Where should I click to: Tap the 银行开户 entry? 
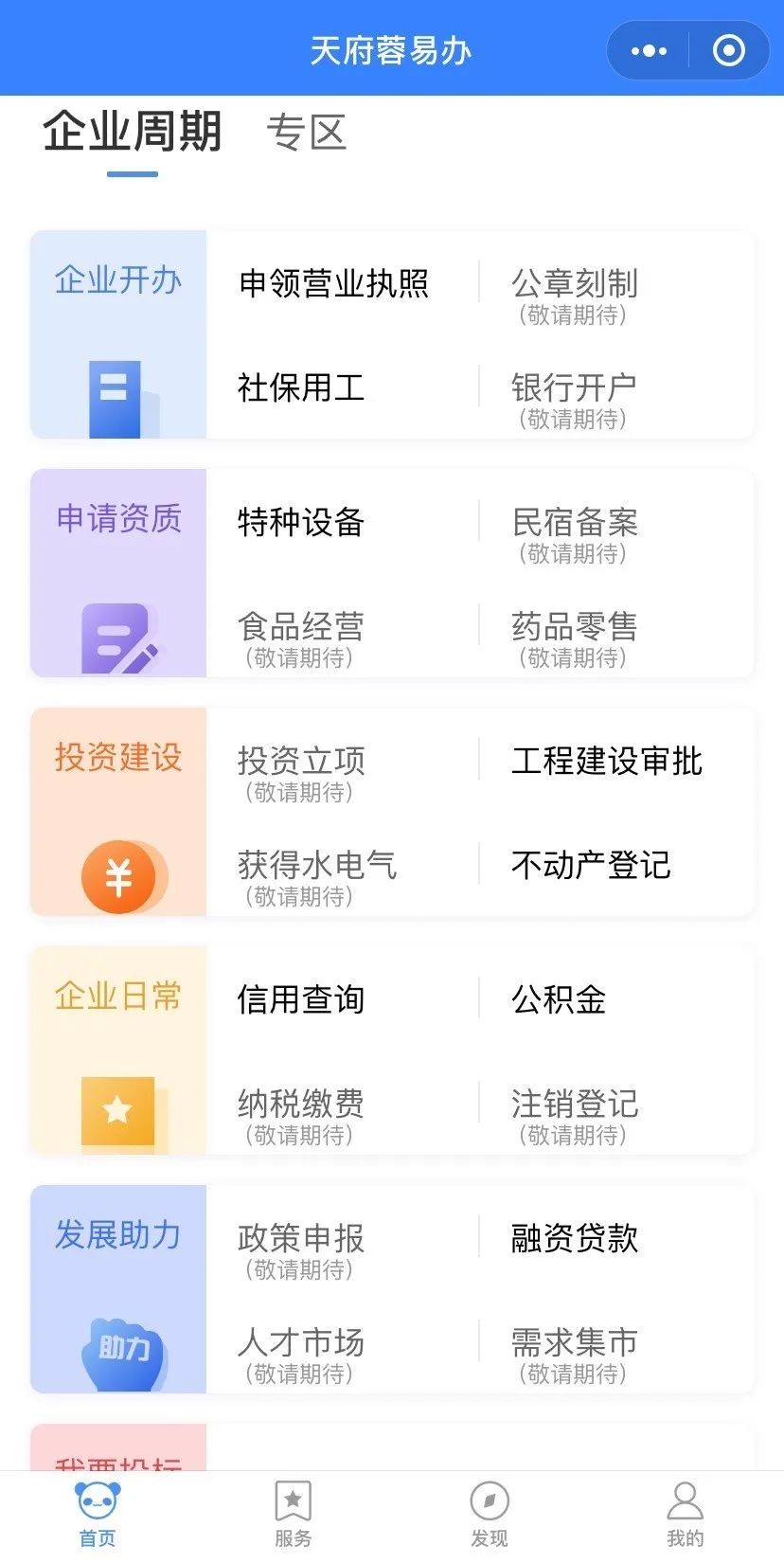coord(575,400)
